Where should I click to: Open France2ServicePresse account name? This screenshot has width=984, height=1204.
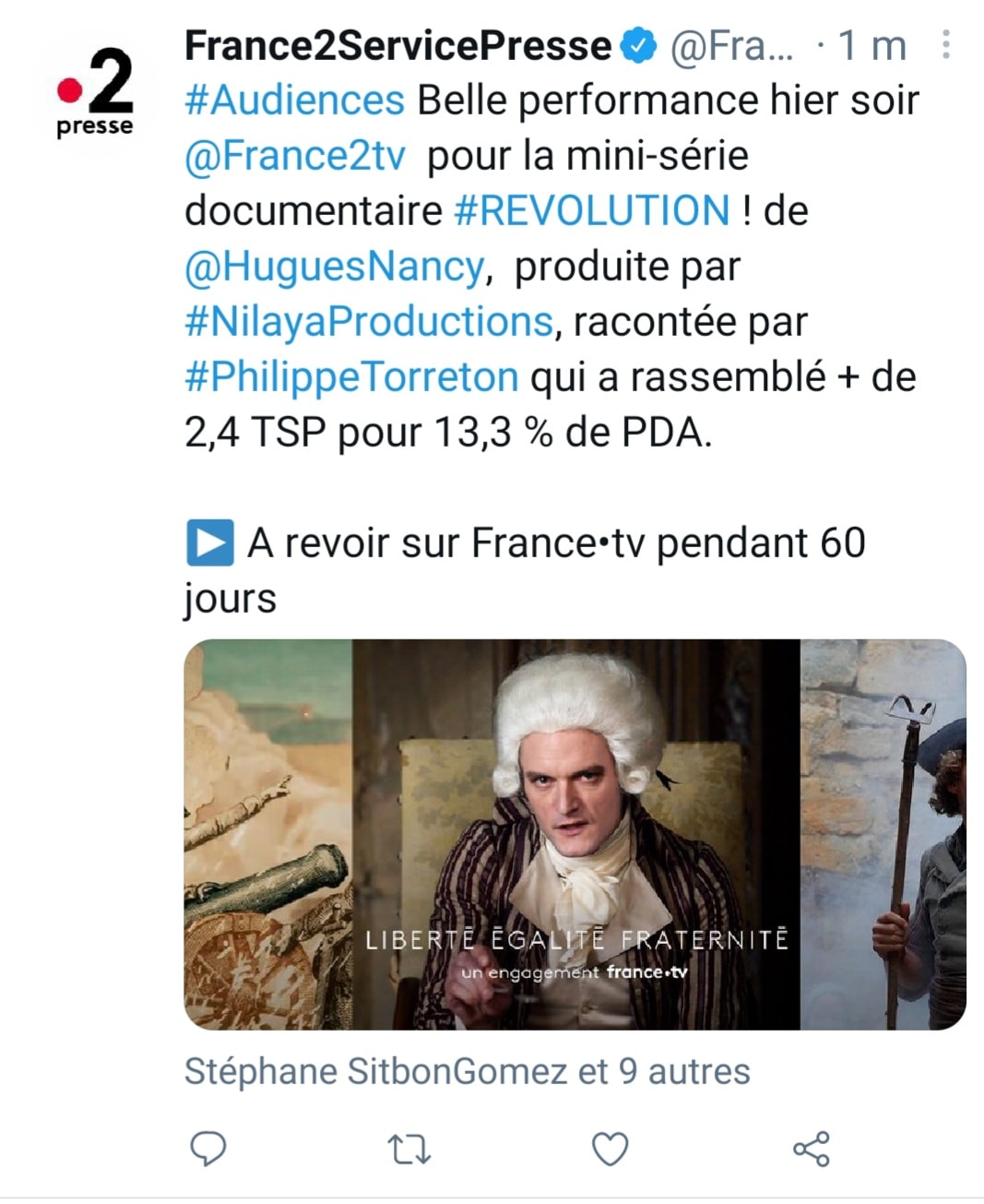point(397,45)
